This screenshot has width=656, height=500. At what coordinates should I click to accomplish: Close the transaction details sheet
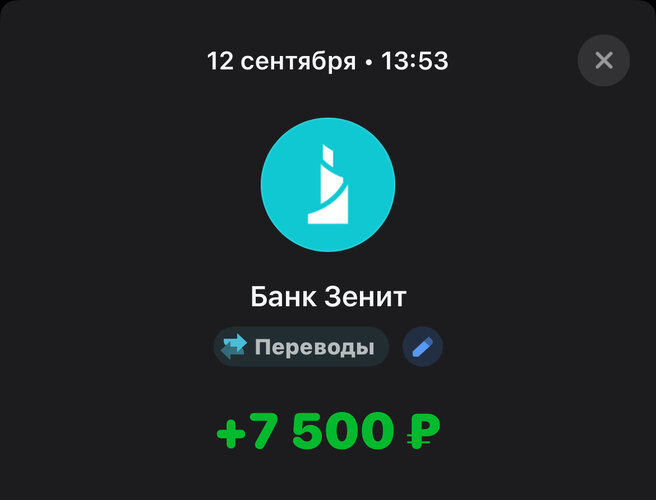tap(603, 60)
